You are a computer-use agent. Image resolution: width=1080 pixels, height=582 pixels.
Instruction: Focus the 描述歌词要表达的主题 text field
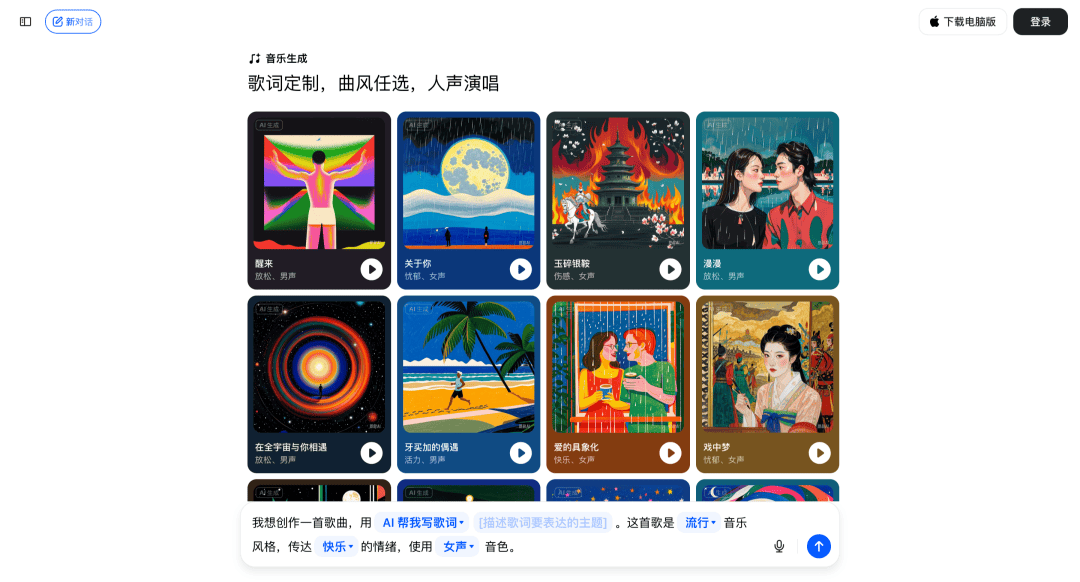[543, 522]
